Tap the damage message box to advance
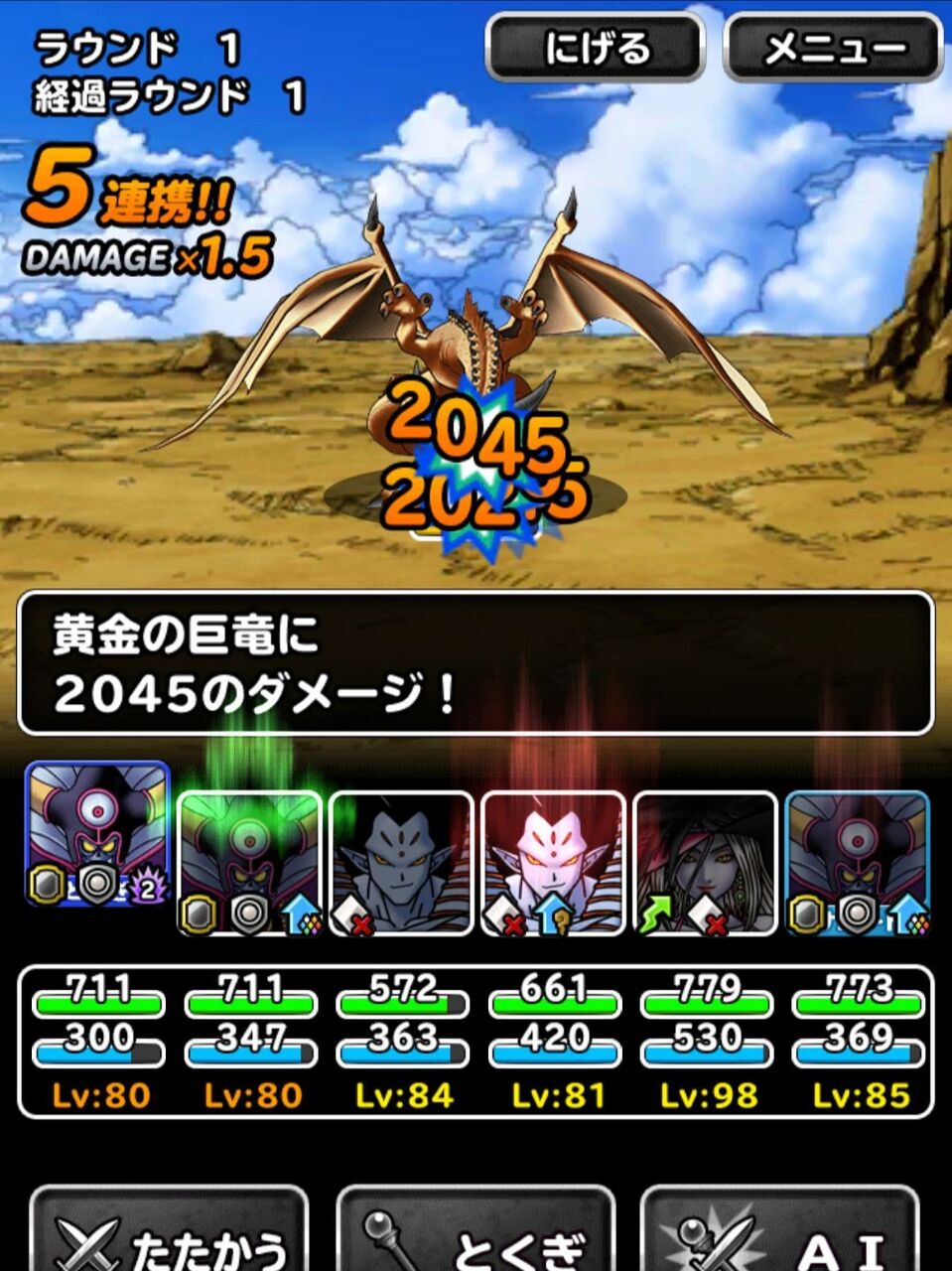The height and width of the screenshot is (1271, 952). (476, 663)
